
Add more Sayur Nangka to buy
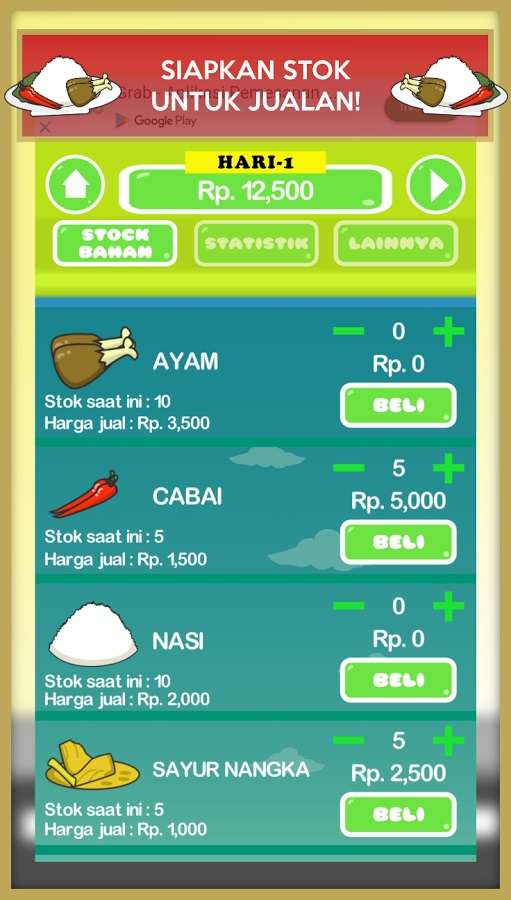tap(448, 741)
